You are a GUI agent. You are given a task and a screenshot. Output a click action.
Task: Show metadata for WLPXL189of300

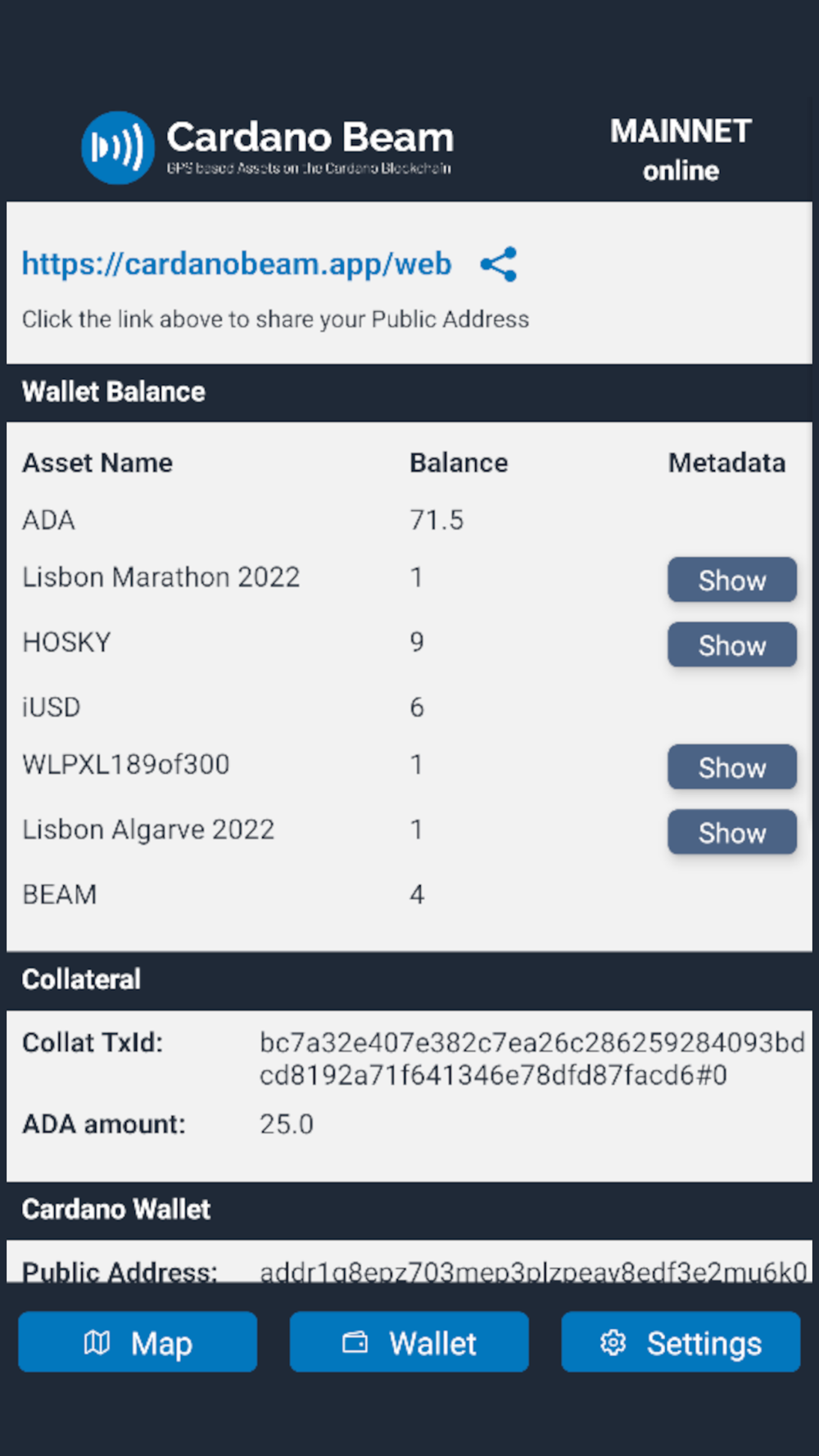732,767
